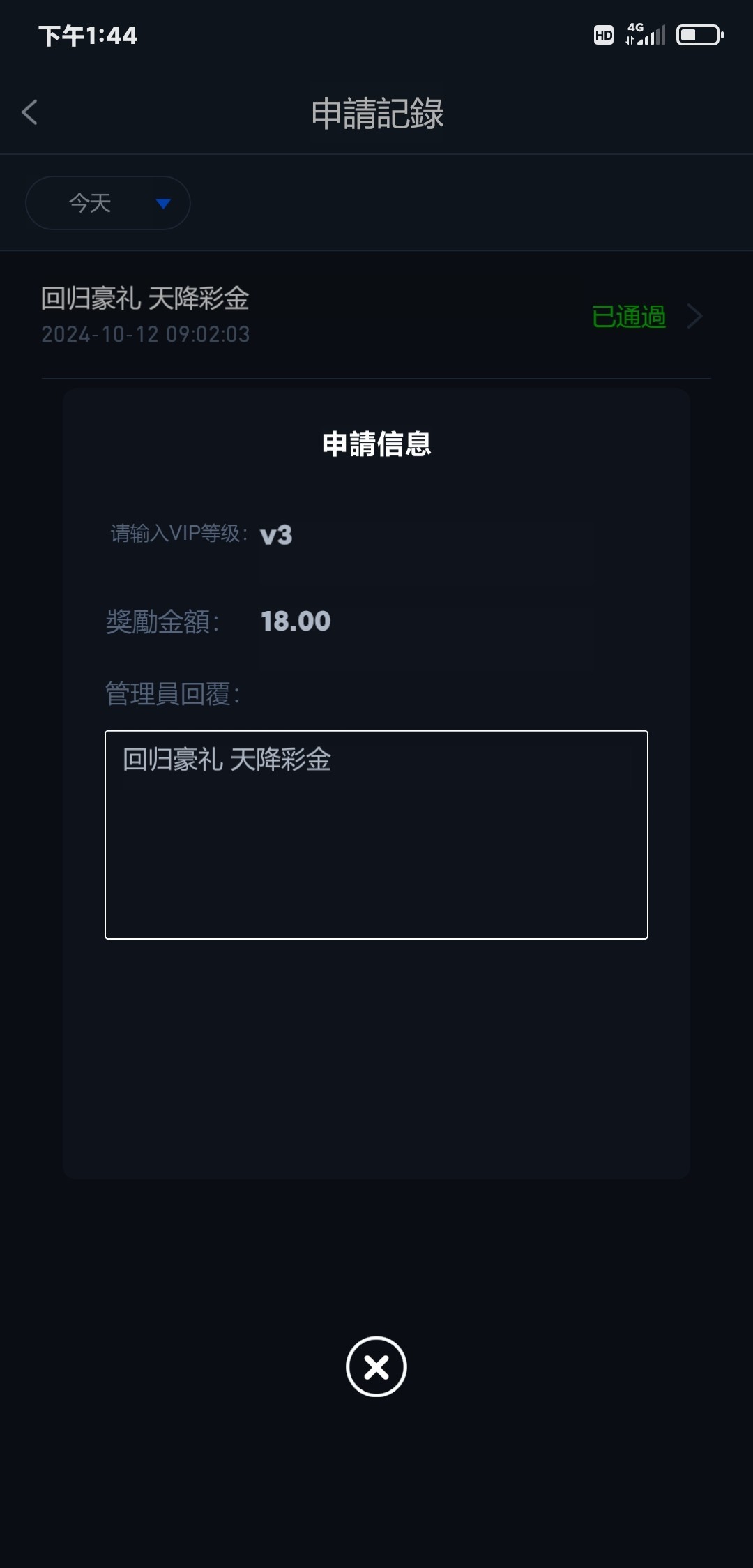
Task: Go back from 申請記錄 page
Action: point(30,112)
